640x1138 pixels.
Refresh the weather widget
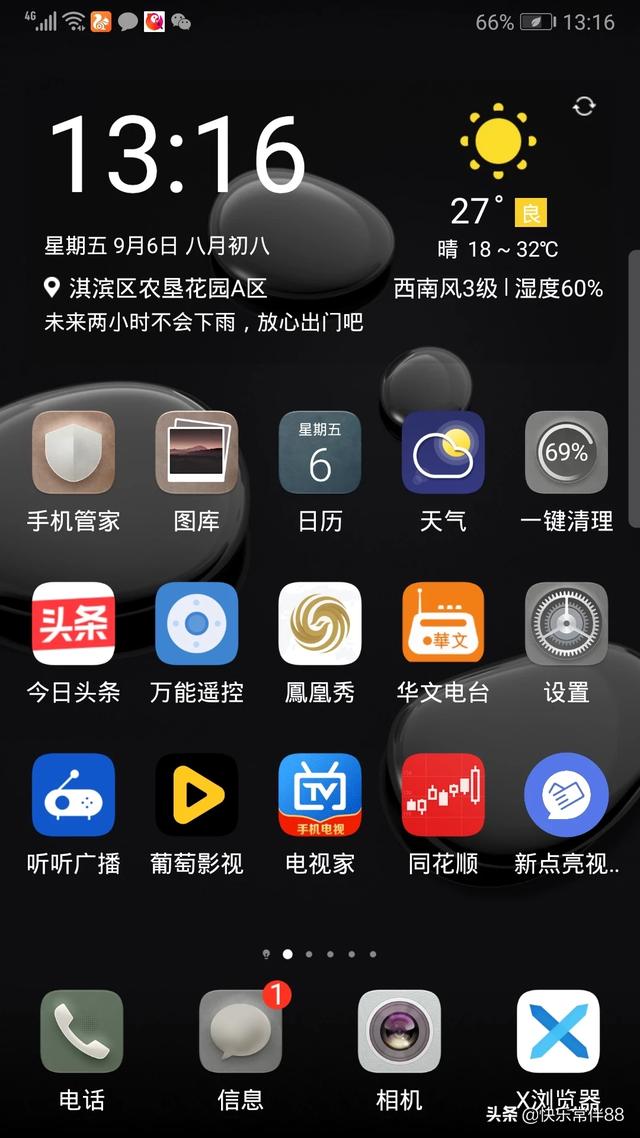click(x=584, y=107)
